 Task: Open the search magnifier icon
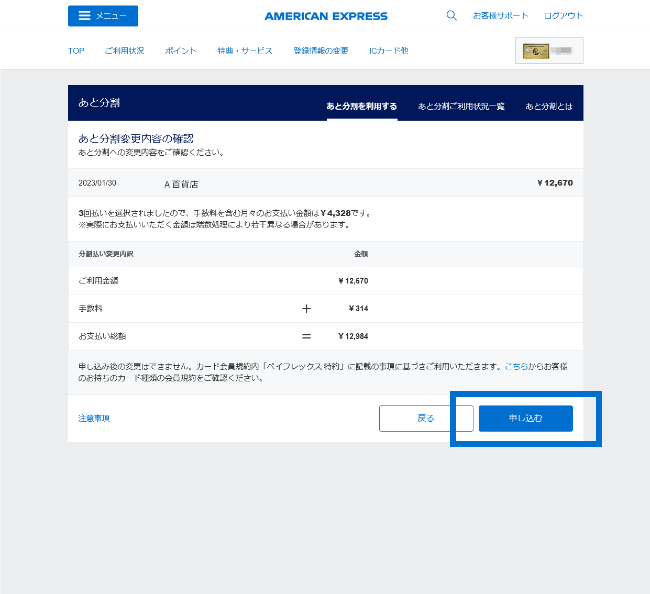[x=451, y=16]
